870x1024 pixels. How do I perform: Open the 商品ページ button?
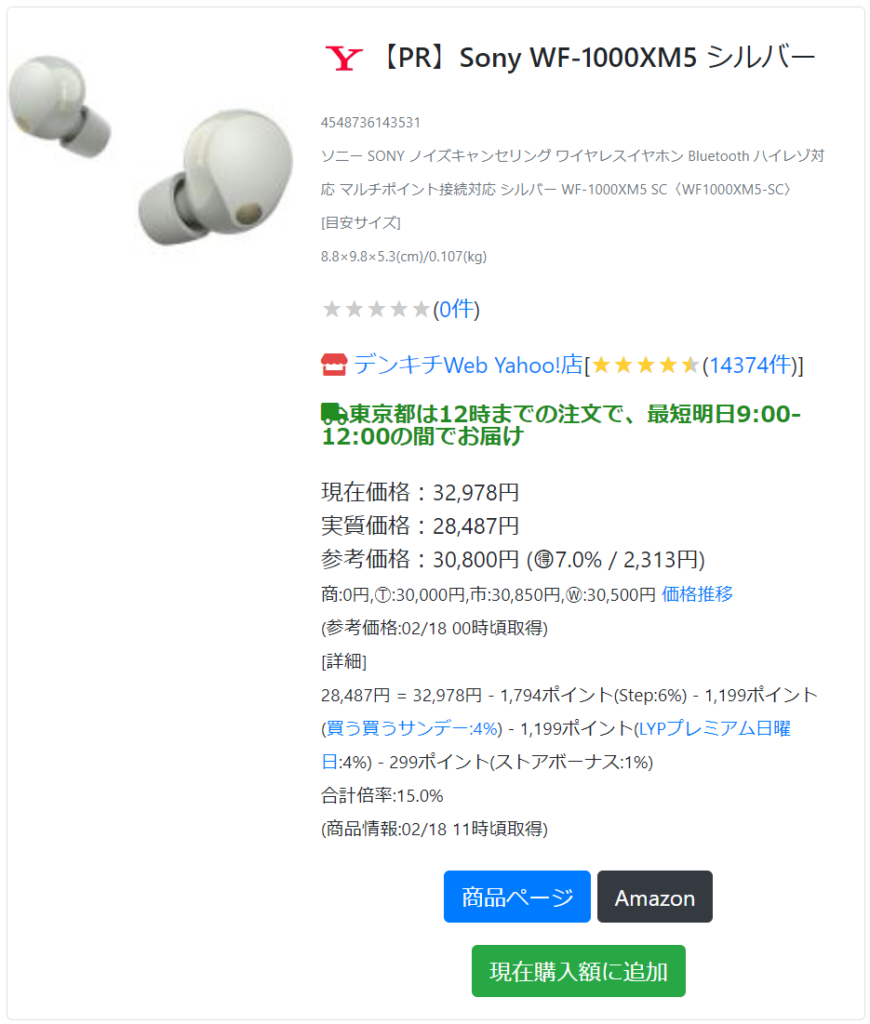click(517, 897)
